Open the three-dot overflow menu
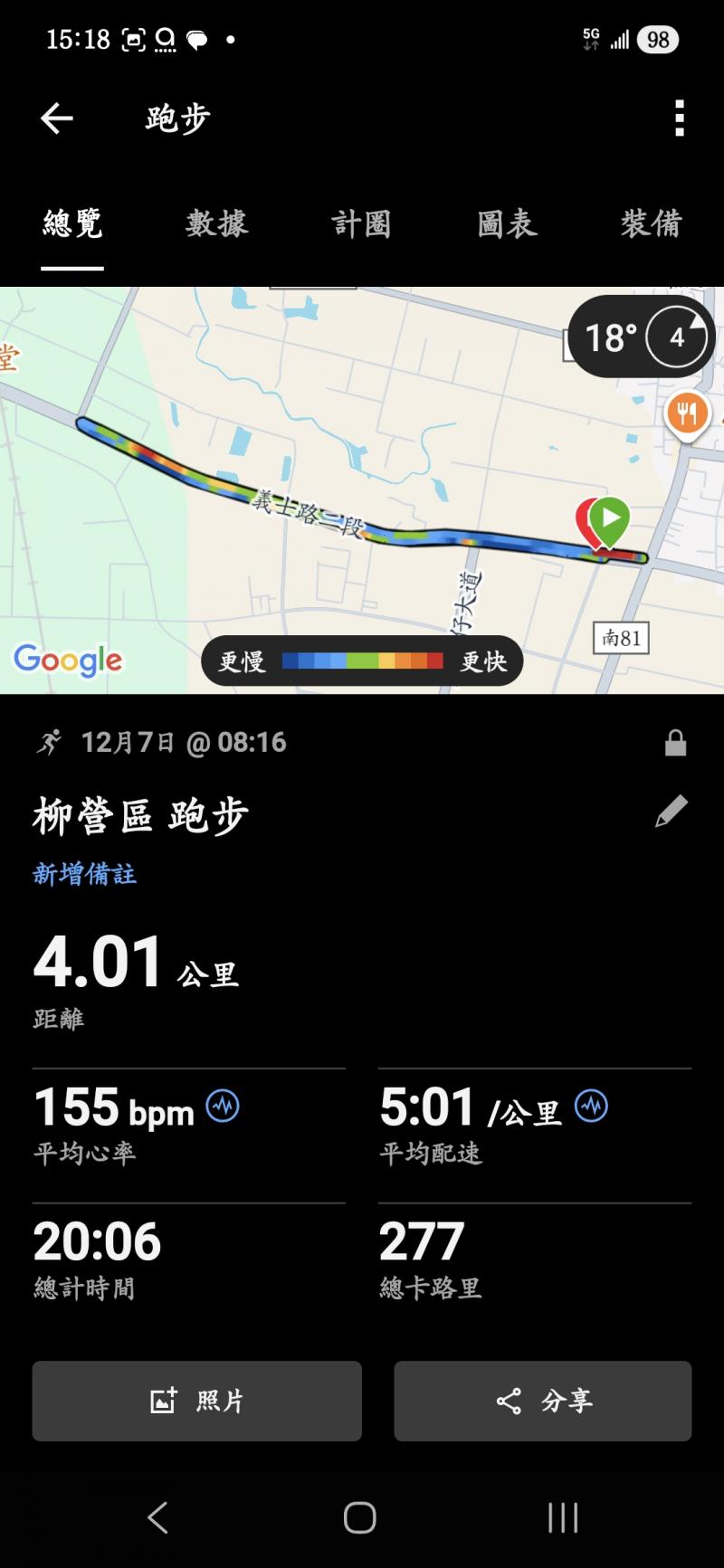Viewport: 724px width, 1568px height. click(x=679, y=119)
